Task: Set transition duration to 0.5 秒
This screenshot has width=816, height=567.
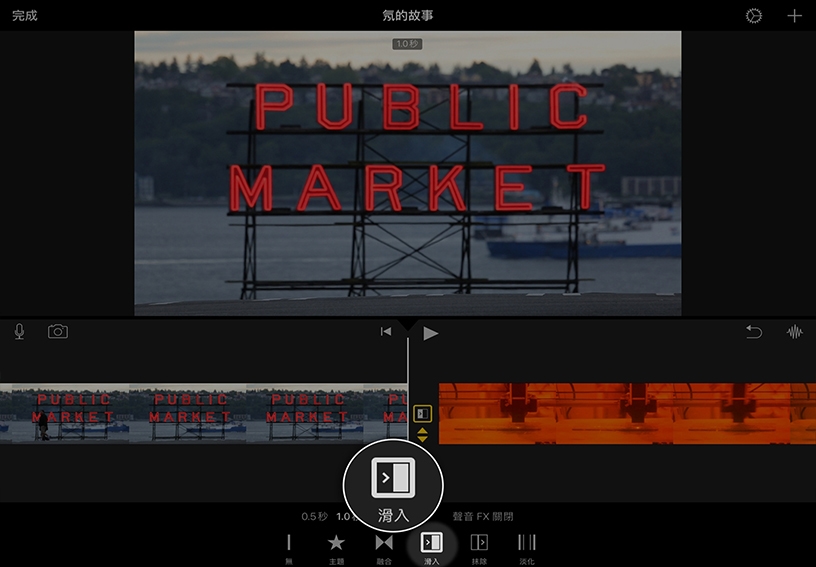Action: pyautogui.click(x=314, y=517)
